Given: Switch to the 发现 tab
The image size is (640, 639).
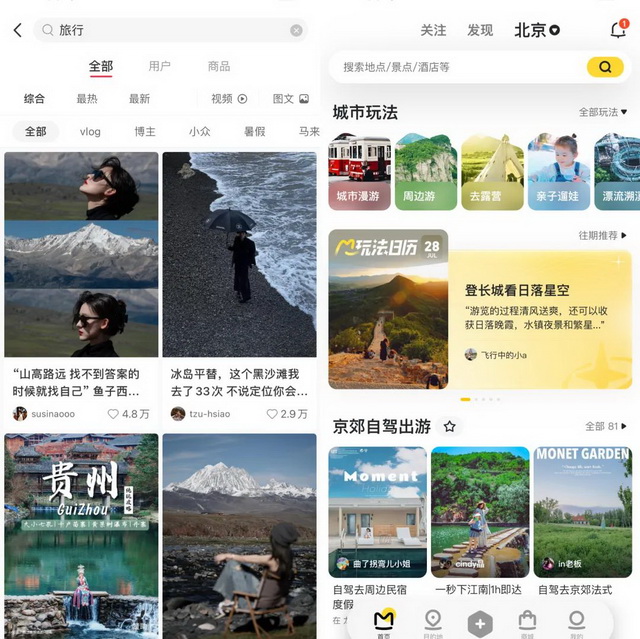Looking at the screenshot, I should [480, 30].
